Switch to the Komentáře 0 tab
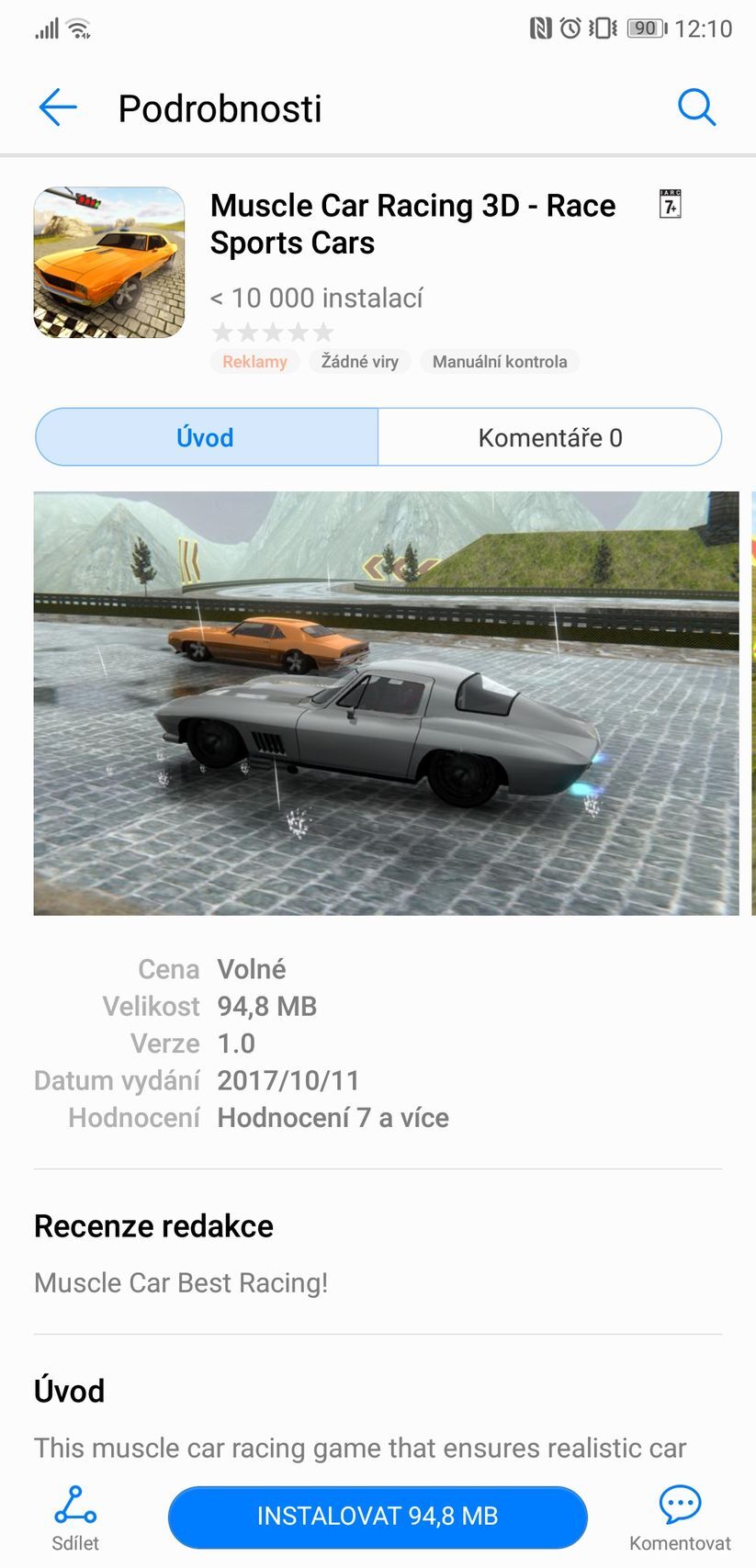The height and width of the screenshot is (1568, 756). point(549,437)
